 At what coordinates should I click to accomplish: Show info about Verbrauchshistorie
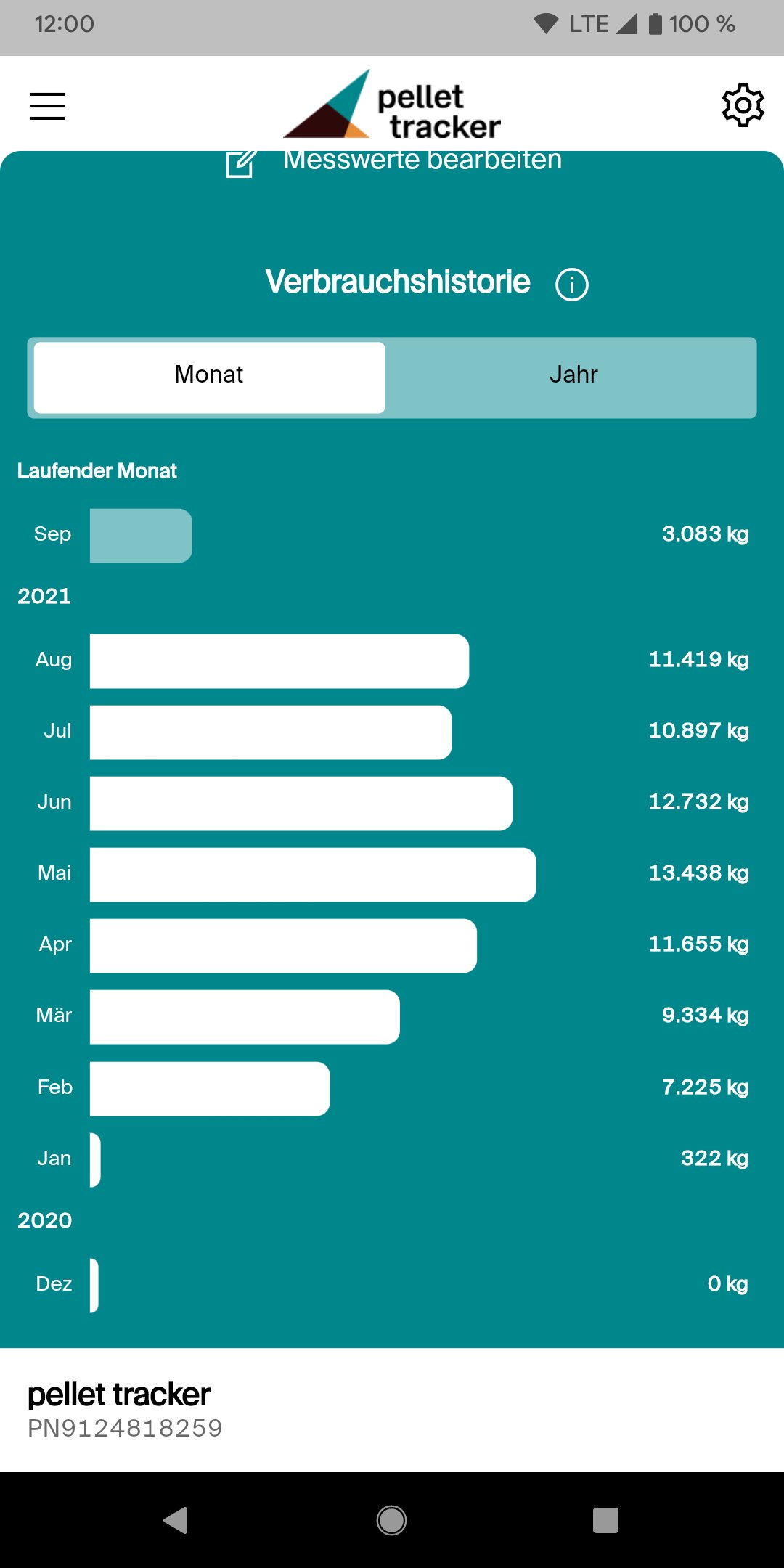(571, 284)
